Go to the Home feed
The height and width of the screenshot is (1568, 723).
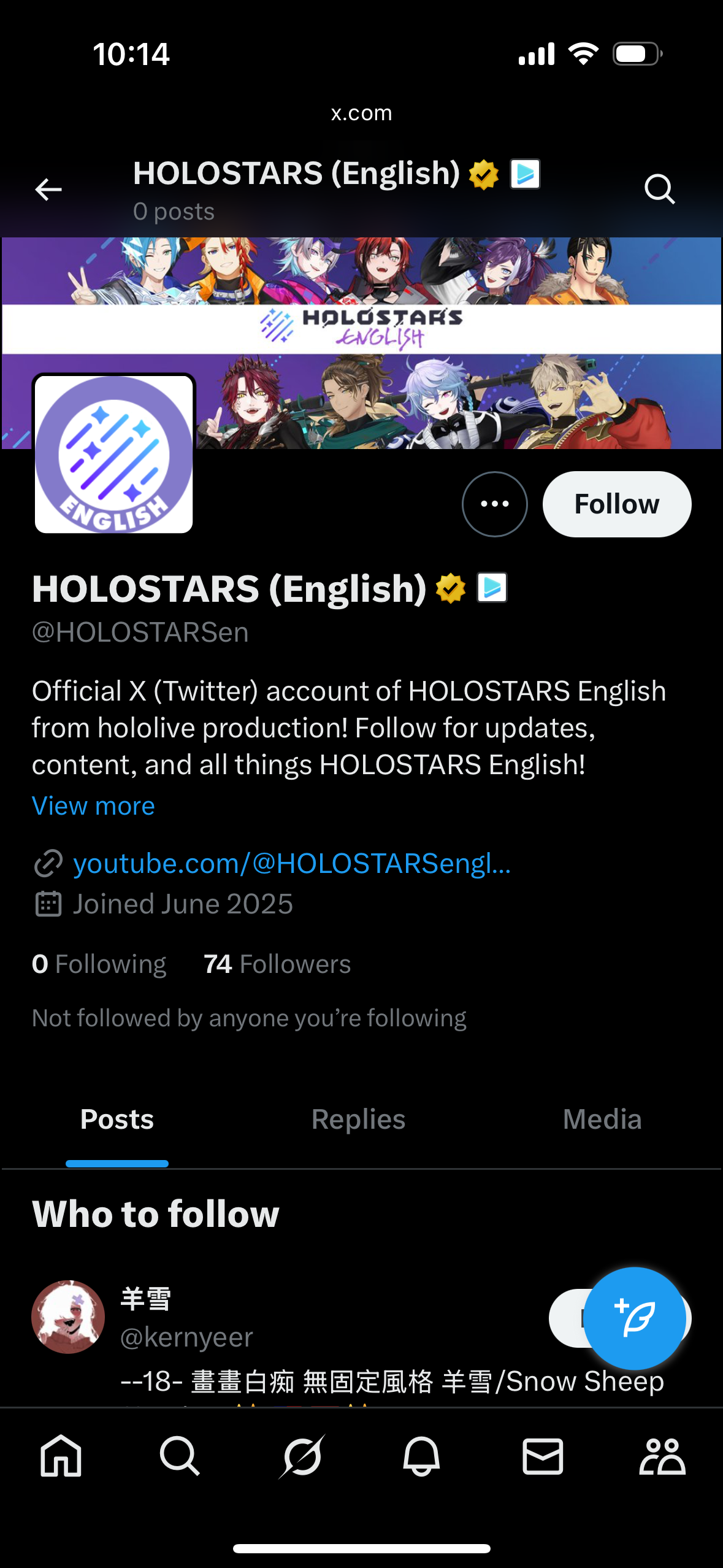pos(61,1455)
